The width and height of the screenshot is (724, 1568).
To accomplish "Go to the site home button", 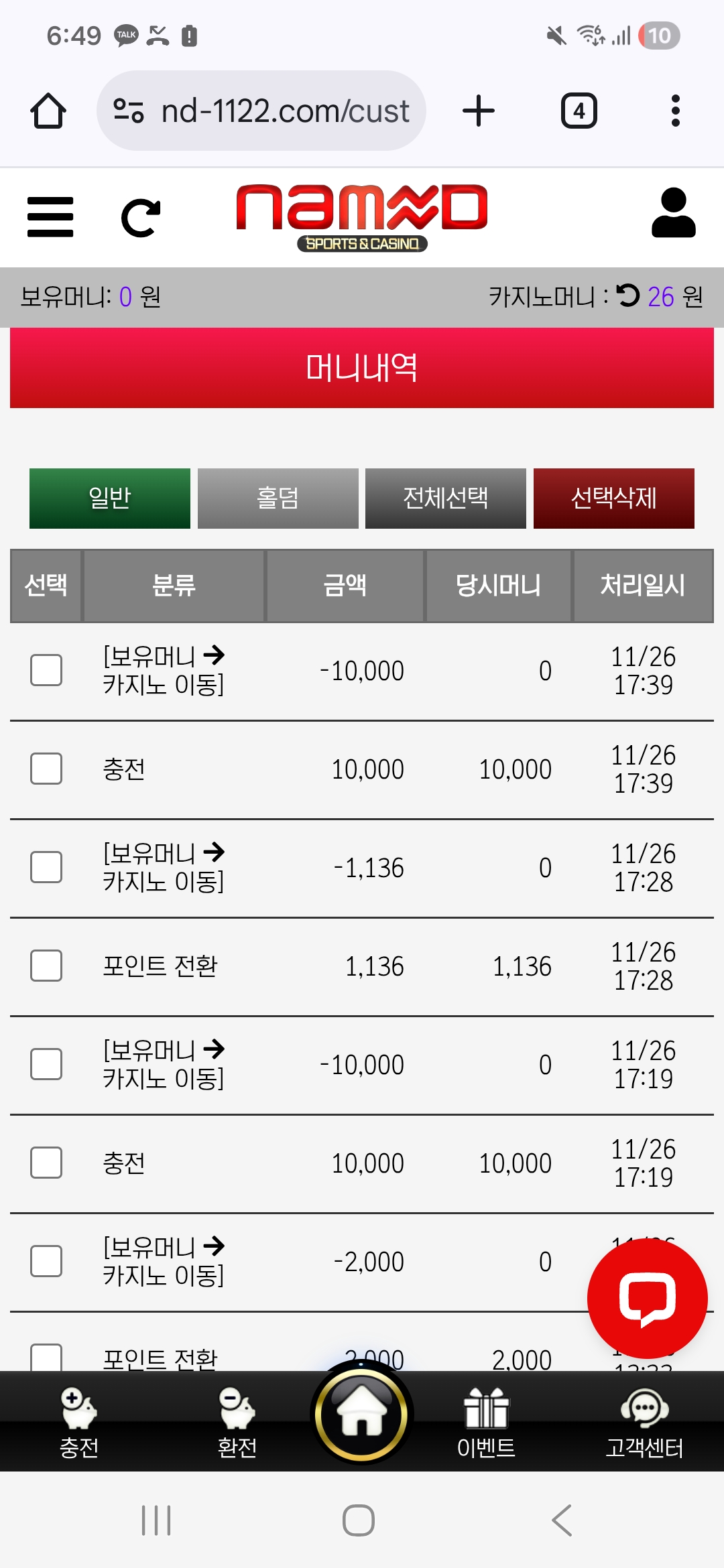I will (362, 1415).
